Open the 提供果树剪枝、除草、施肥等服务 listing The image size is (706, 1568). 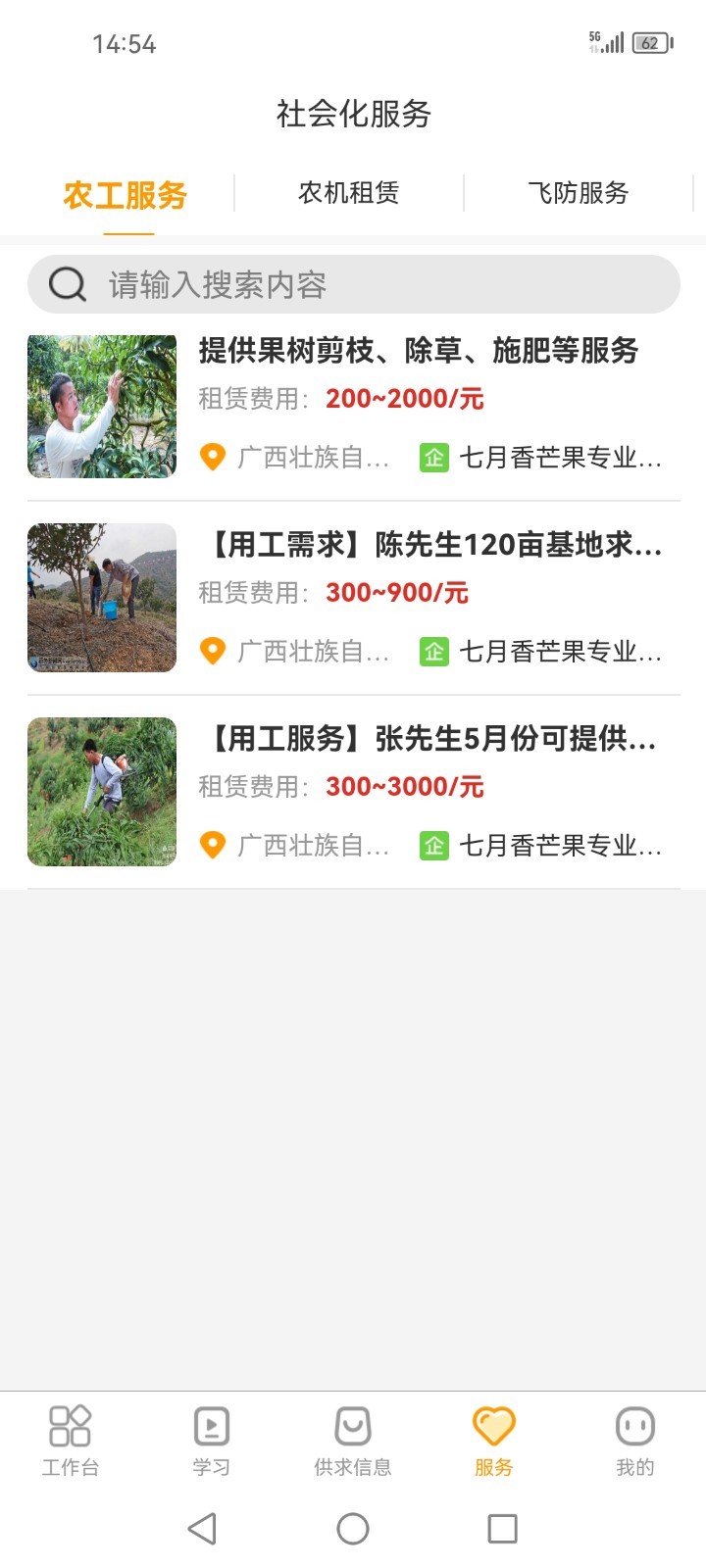coord(419,350)
